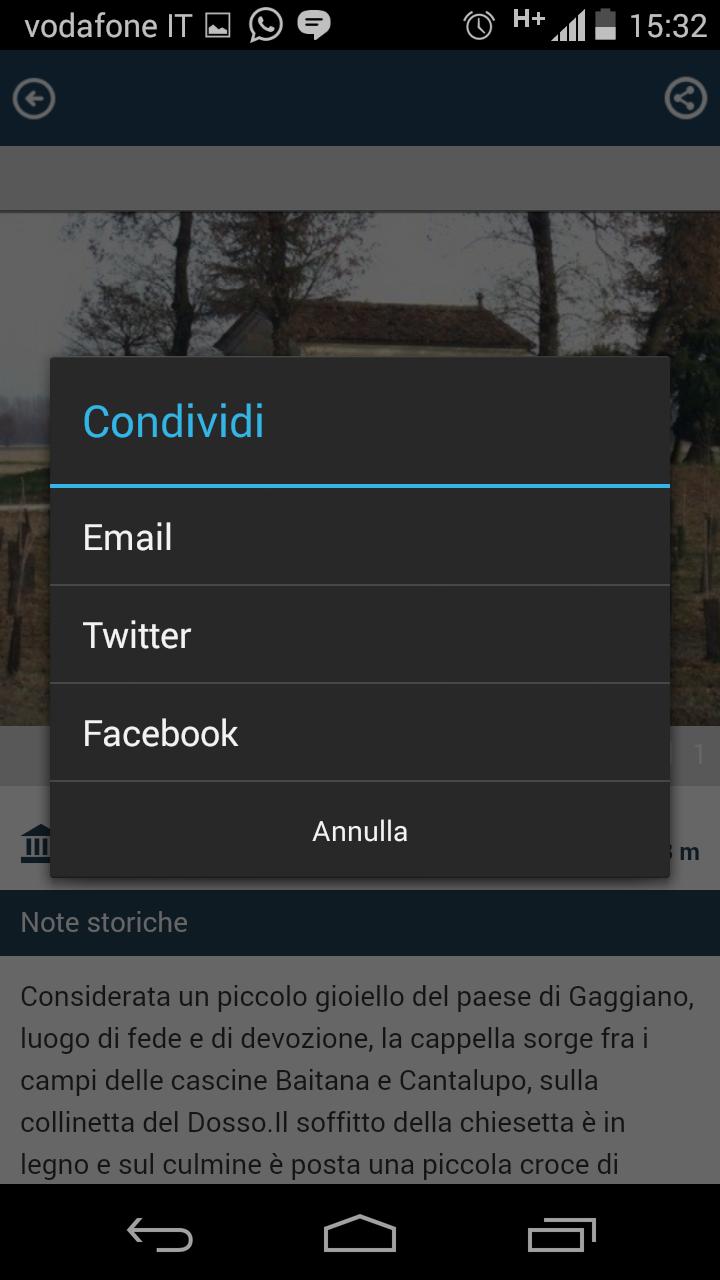This screenshot has height=1280, width=720.
Task: Select the Facebook sharing option
Action: point(360,733)
